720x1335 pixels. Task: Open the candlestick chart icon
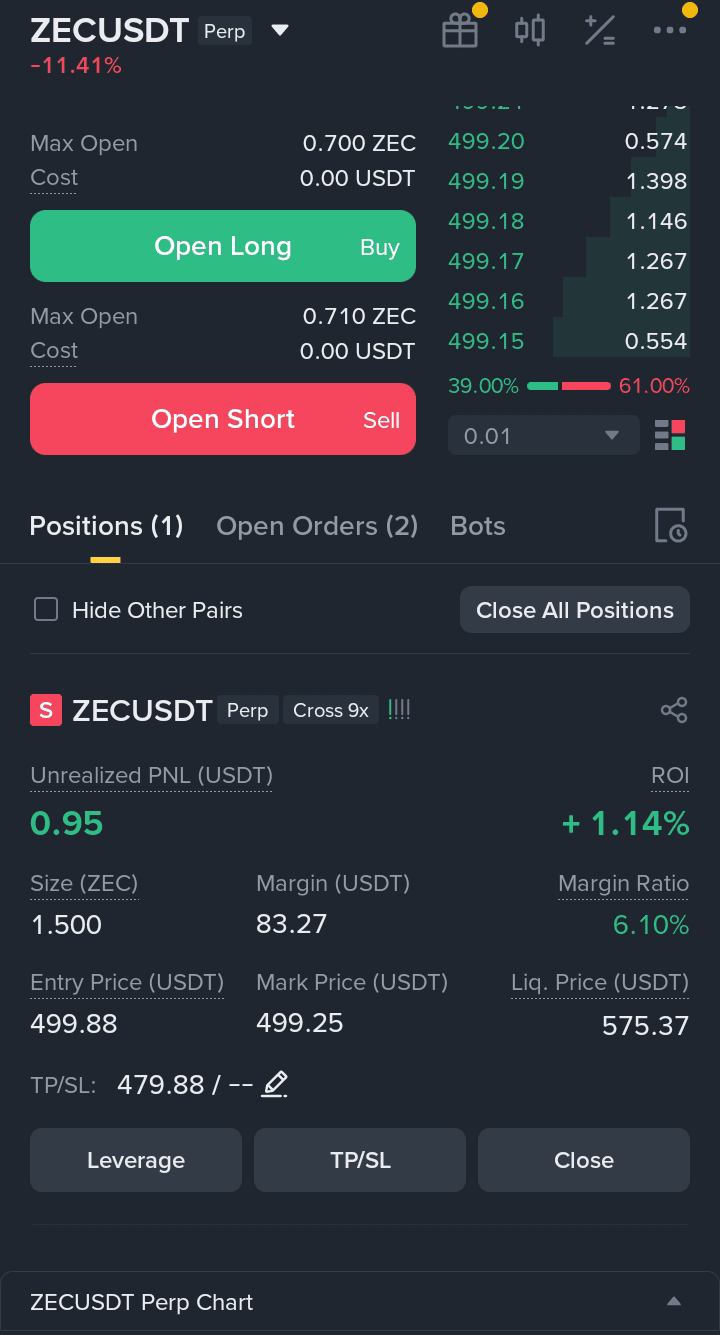click(x=530, y=31)
